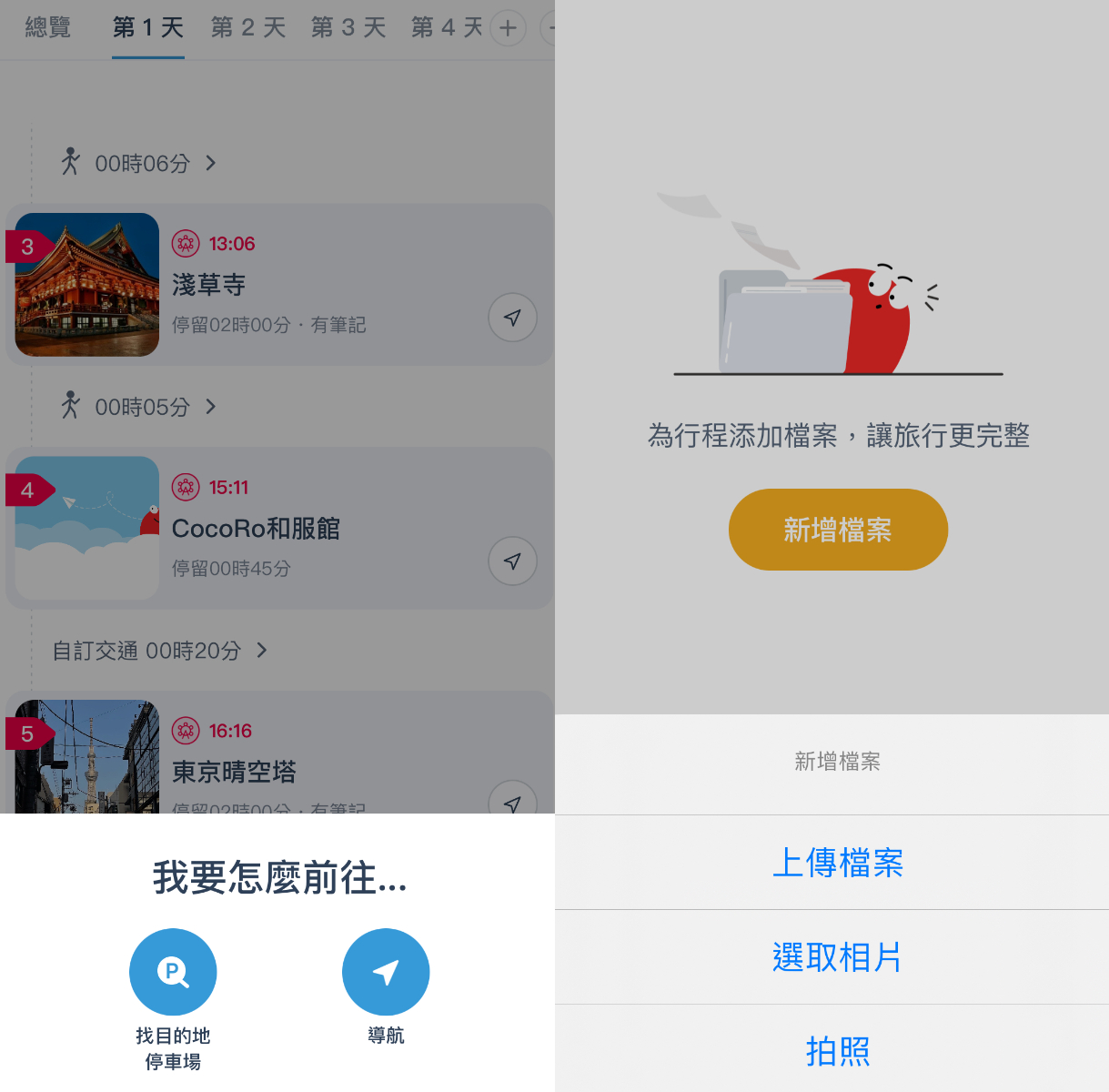Open the 00時06分 walking route details
Viewport: 1109px width, 1092px height.
pos(142,164)
